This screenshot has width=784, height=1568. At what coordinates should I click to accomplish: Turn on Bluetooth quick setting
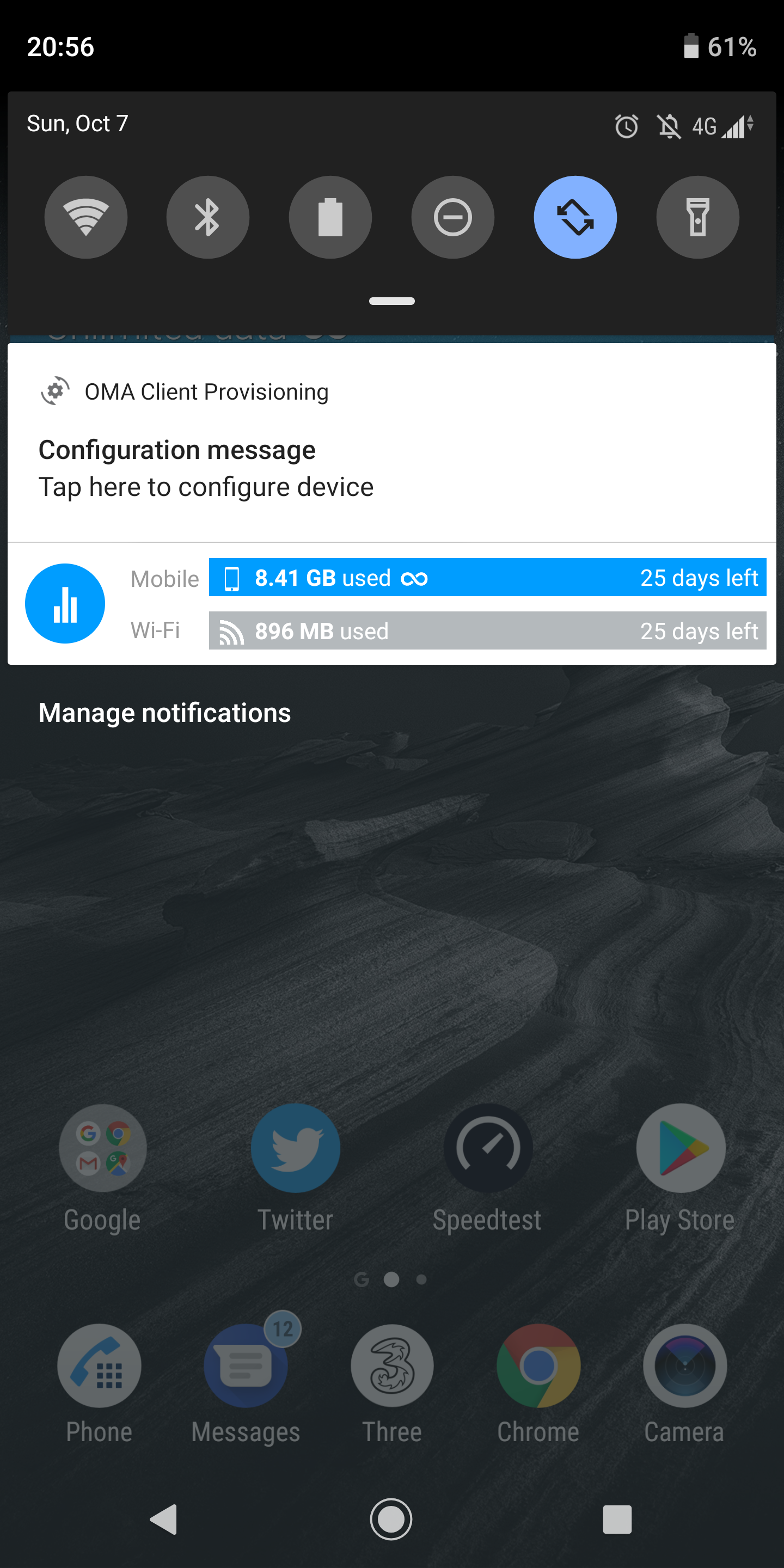[x=208, y=217]
